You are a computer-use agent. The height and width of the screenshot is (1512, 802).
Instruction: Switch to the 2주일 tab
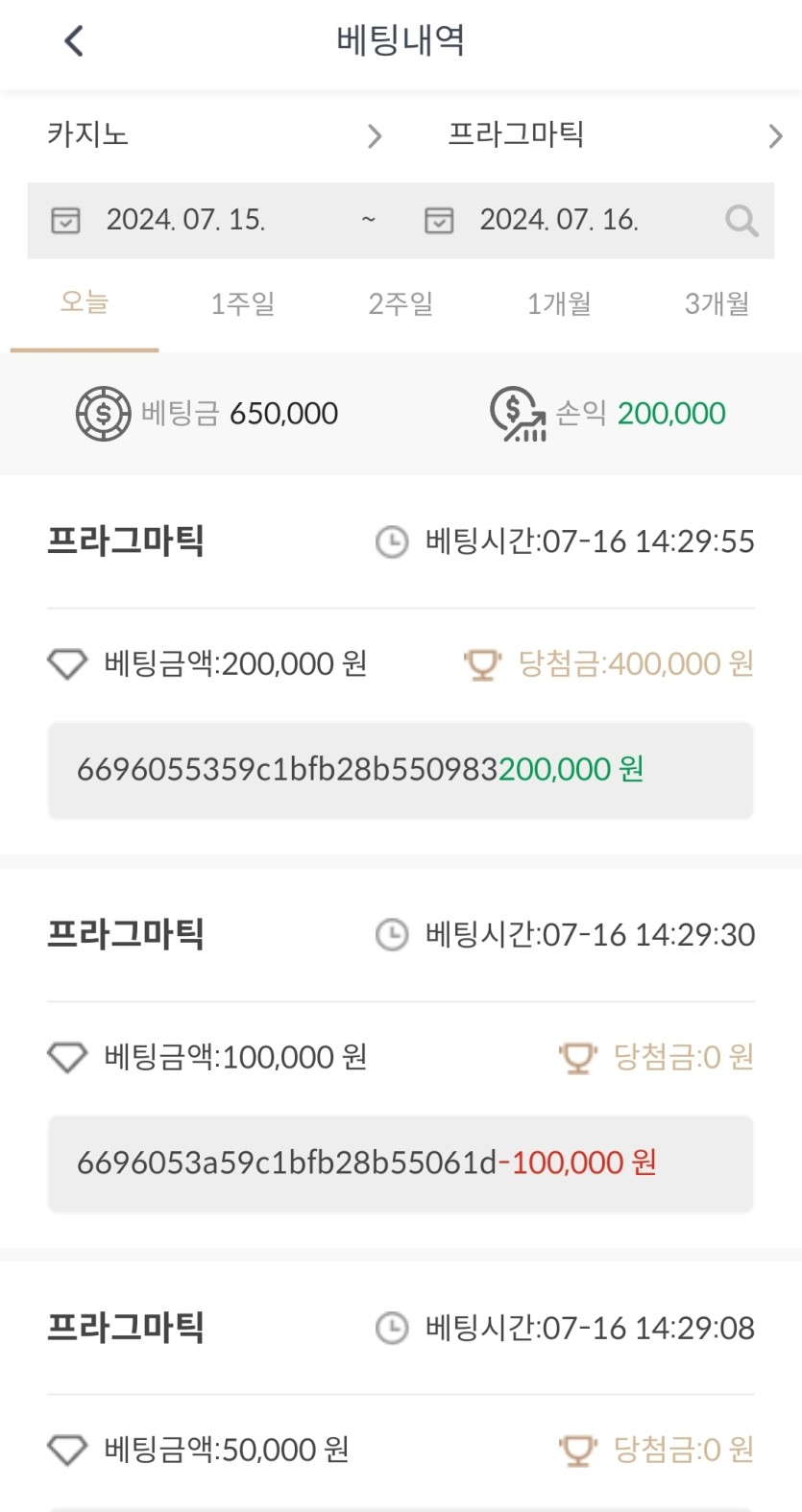(x=401, y=304)
